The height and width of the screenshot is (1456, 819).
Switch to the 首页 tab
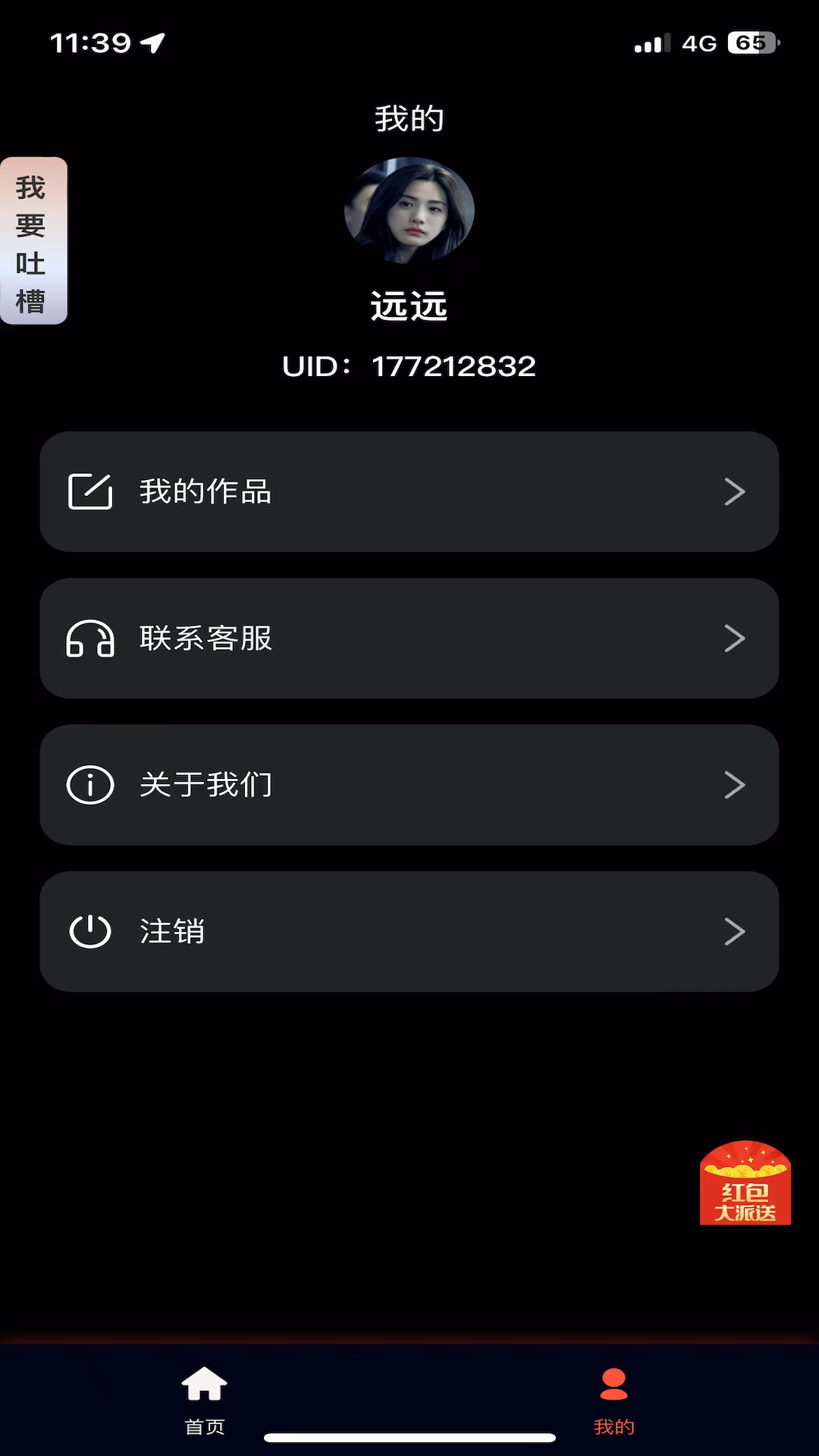pyautogui.click(x=205, y=1400)
